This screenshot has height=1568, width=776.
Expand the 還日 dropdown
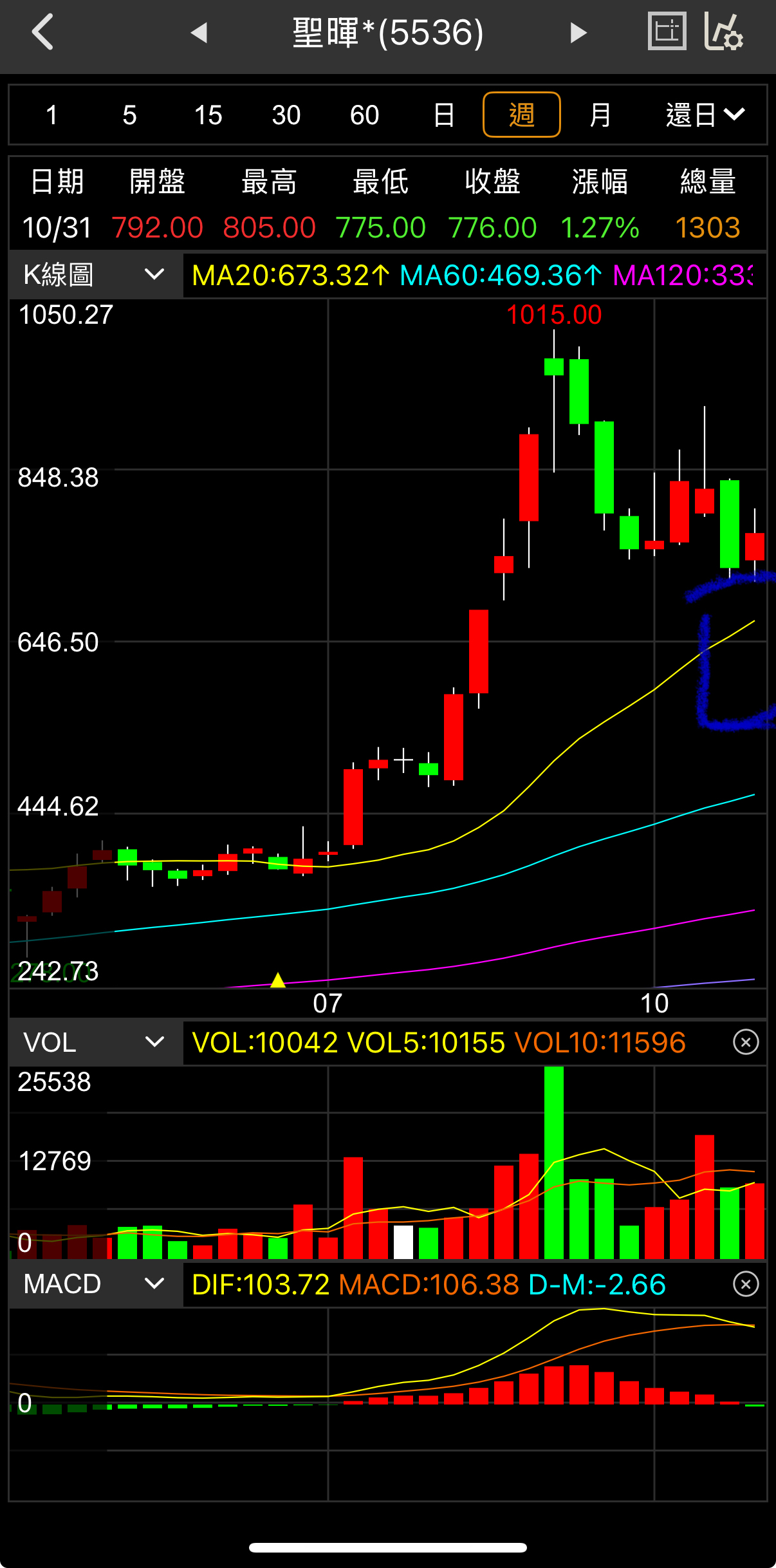coord(705,115)
